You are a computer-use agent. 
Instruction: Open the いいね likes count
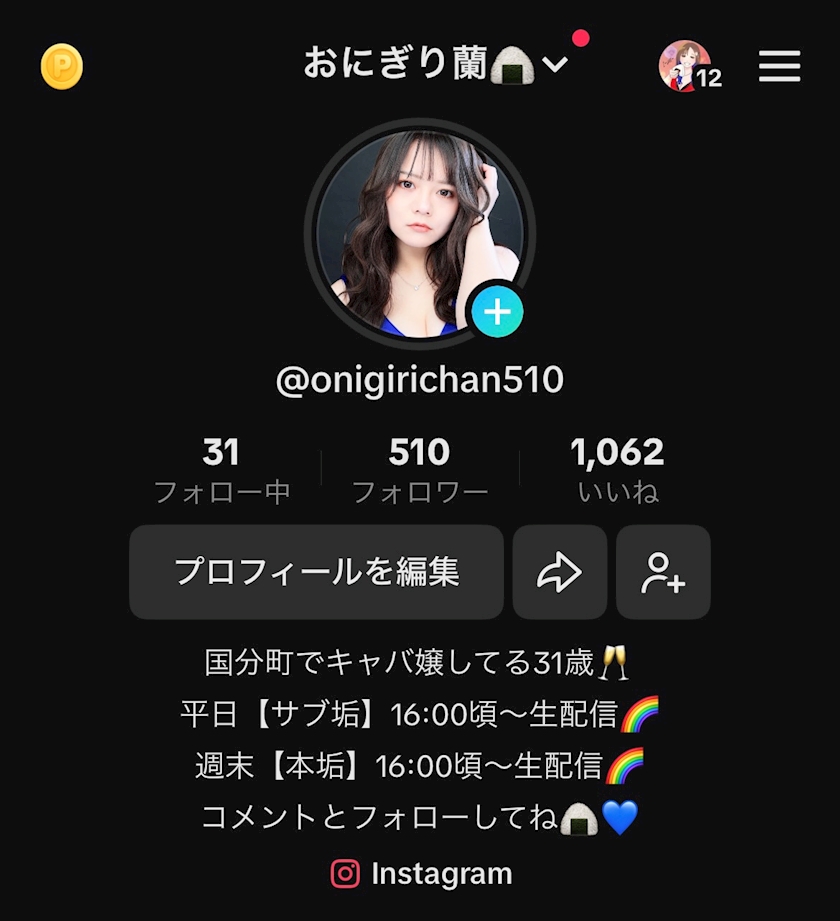618,470
